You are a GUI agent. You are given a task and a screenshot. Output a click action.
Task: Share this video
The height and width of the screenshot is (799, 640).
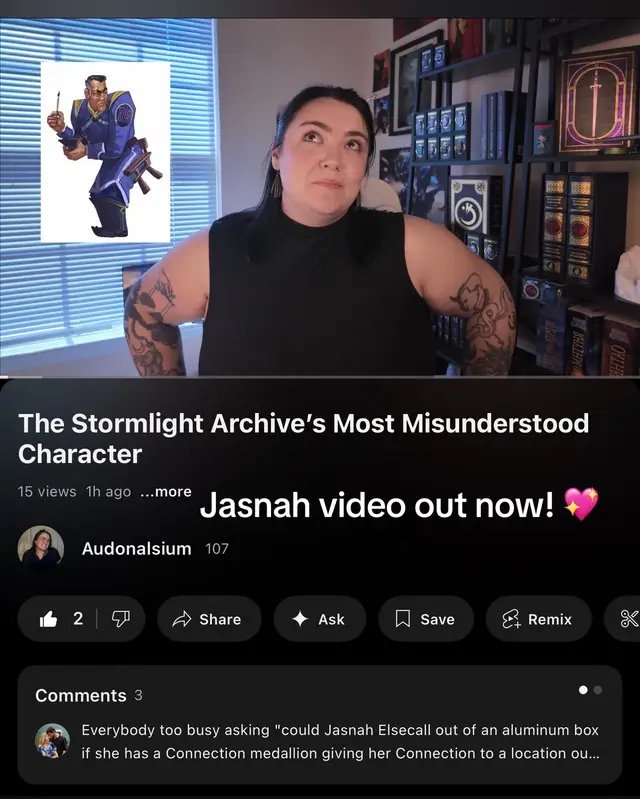point(207,619)
